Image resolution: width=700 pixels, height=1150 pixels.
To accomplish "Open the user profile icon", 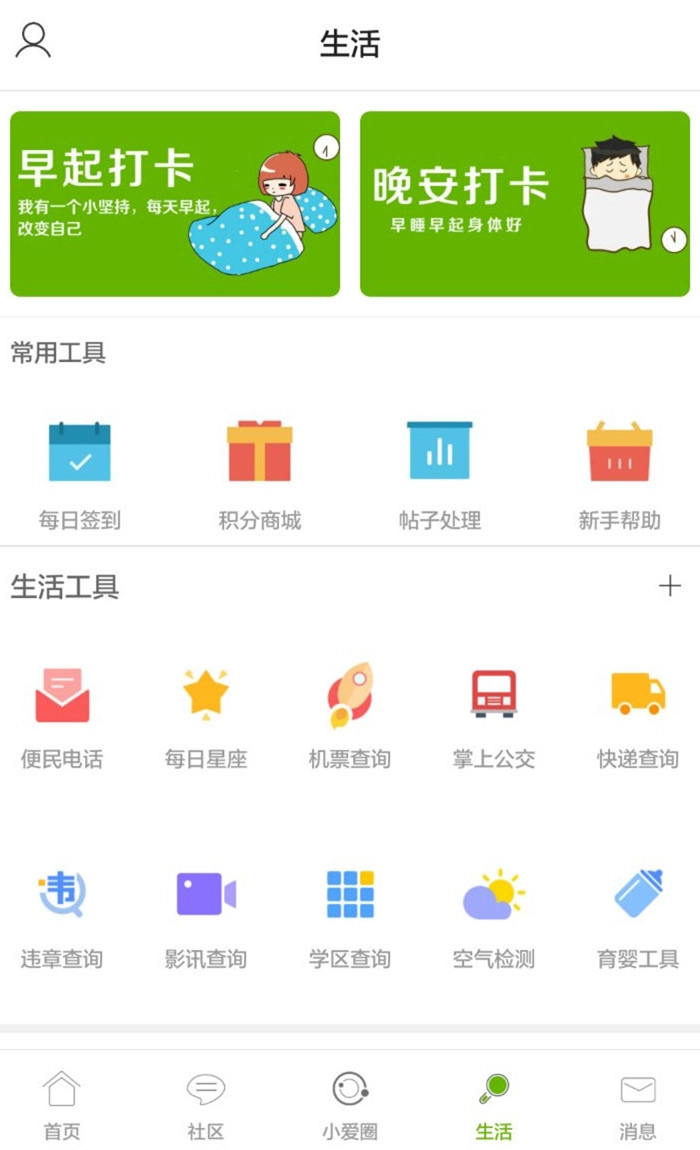I will pyautogui.click(x=33, y=41).
